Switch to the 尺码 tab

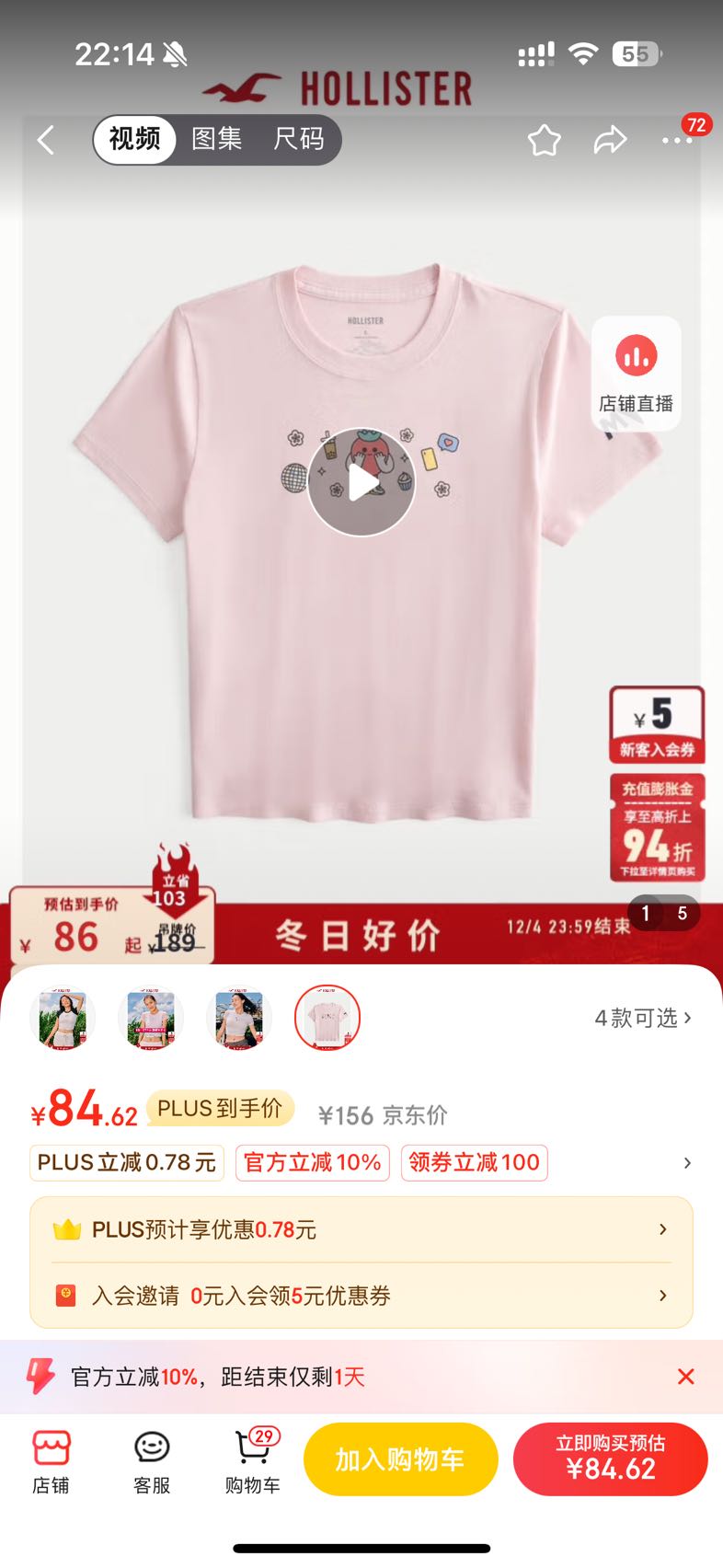299,139
